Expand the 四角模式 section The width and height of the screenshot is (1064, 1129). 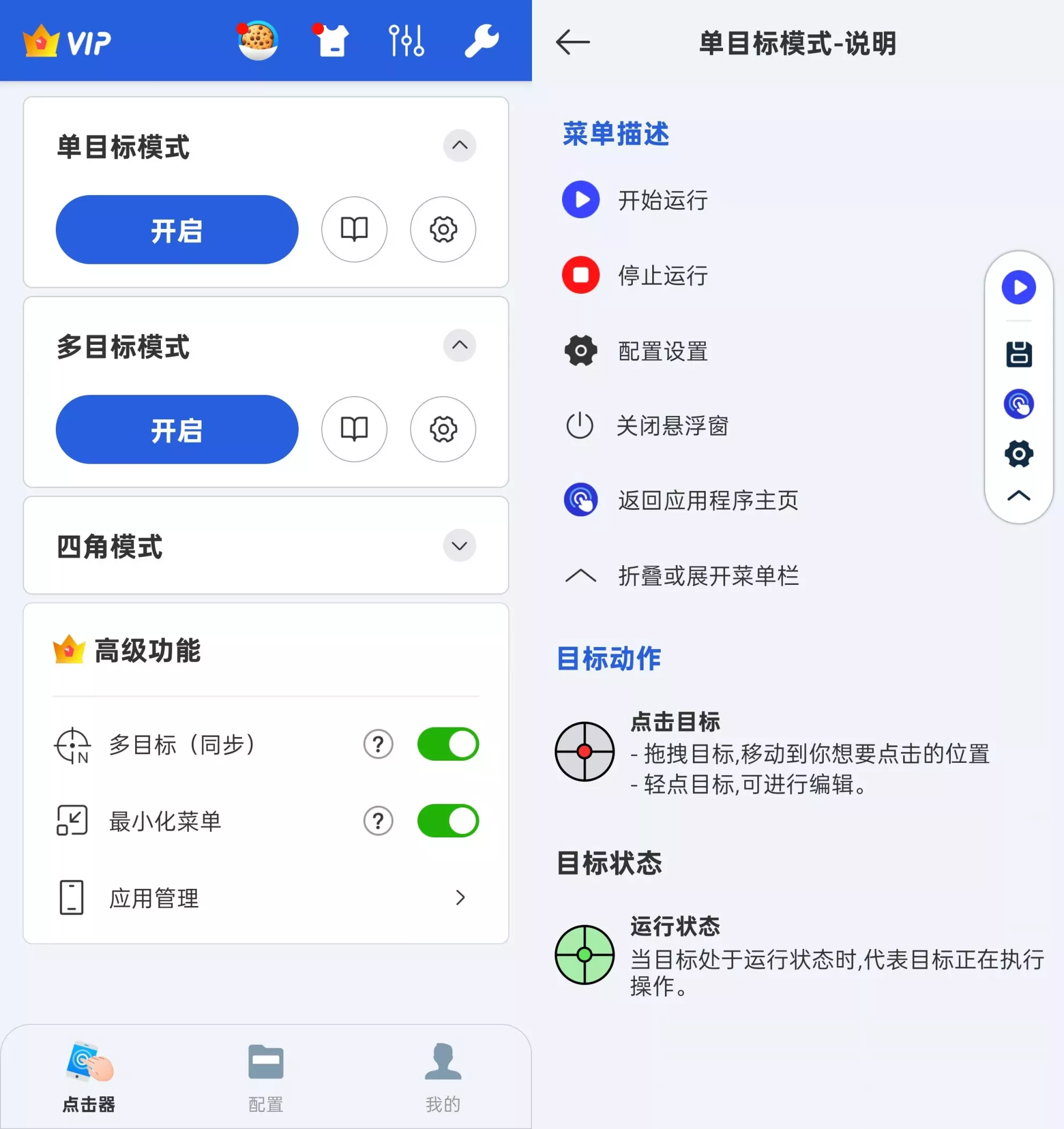point(460,546)
